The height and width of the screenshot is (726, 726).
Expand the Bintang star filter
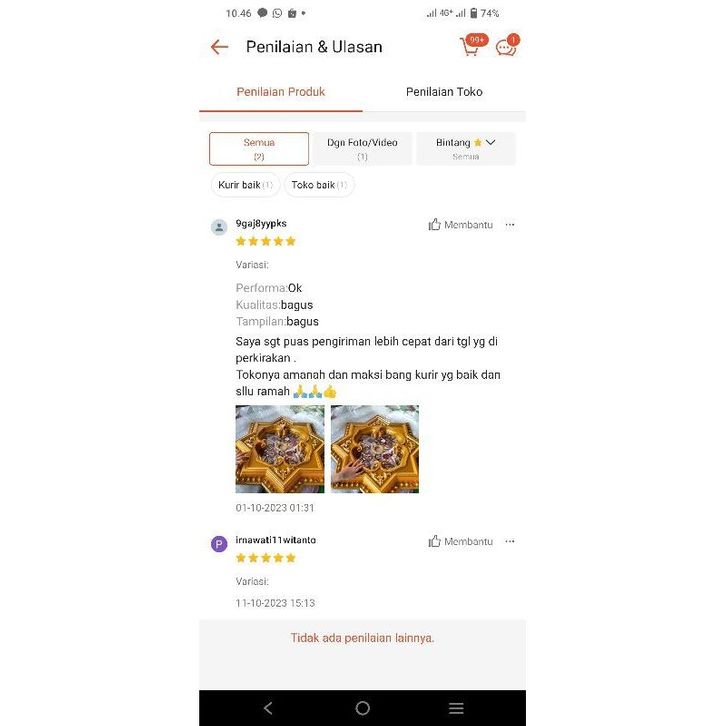[466, 148]
